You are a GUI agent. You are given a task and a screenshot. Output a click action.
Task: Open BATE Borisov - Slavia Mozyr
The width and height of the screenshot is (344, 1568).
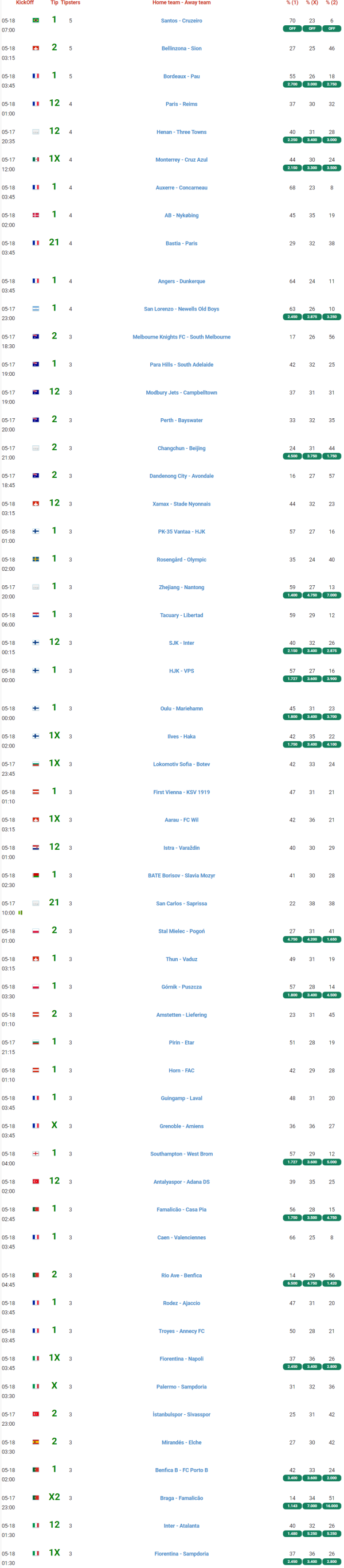[181, 876]
